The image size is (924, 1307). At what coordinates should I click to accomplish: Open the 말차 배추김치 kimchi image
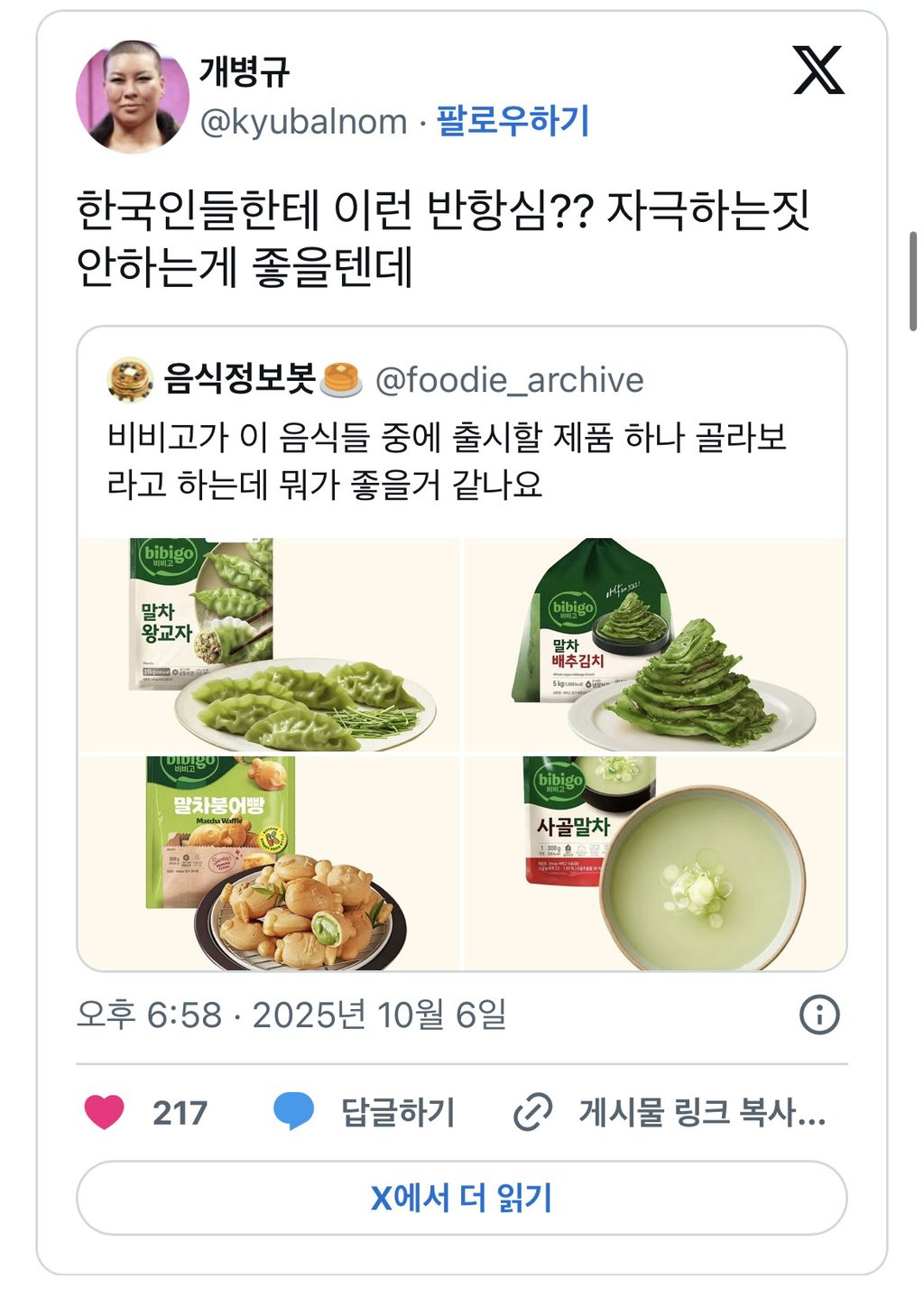(x=653, y=643)
